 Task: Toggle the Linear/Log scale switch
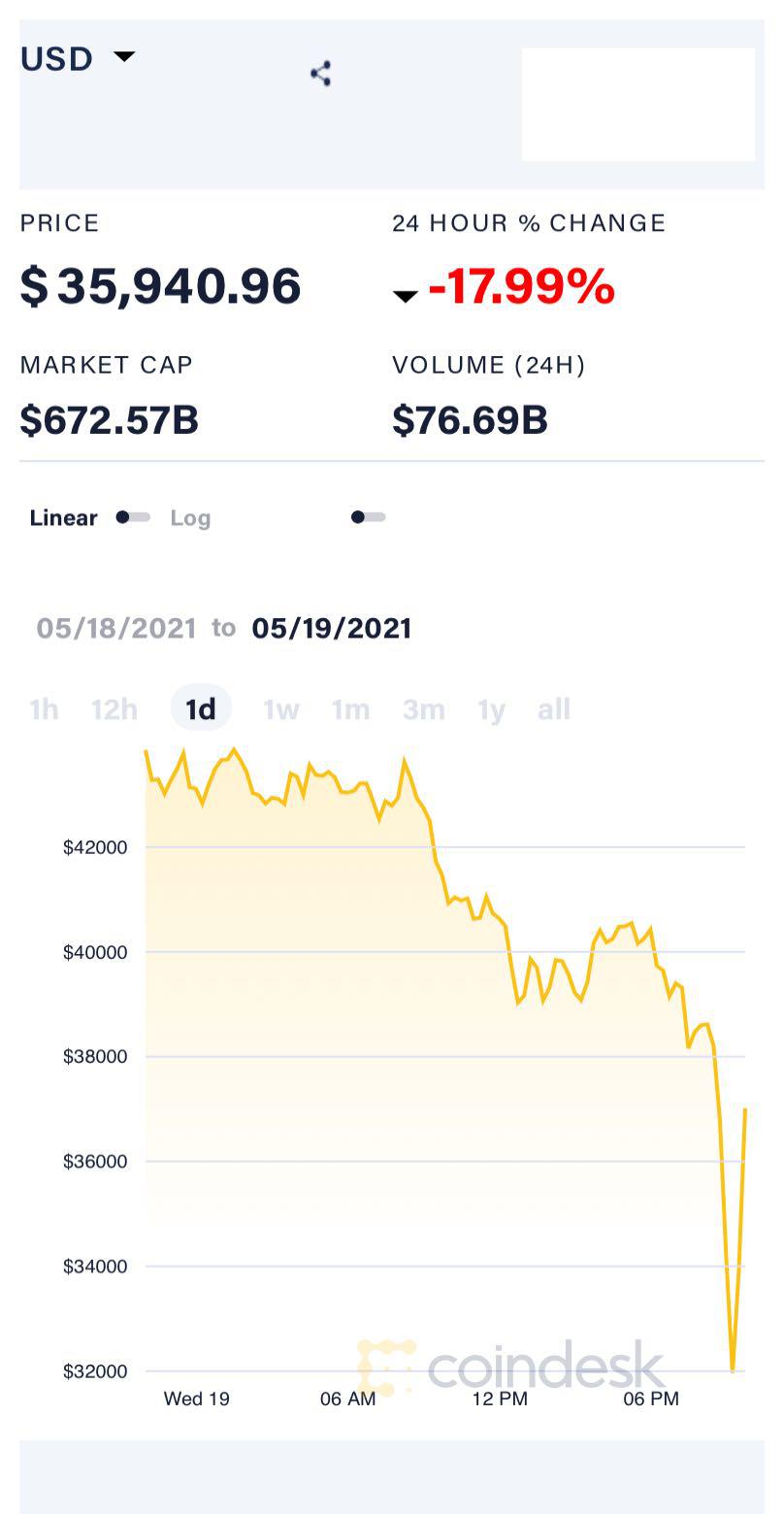(133, 517)
